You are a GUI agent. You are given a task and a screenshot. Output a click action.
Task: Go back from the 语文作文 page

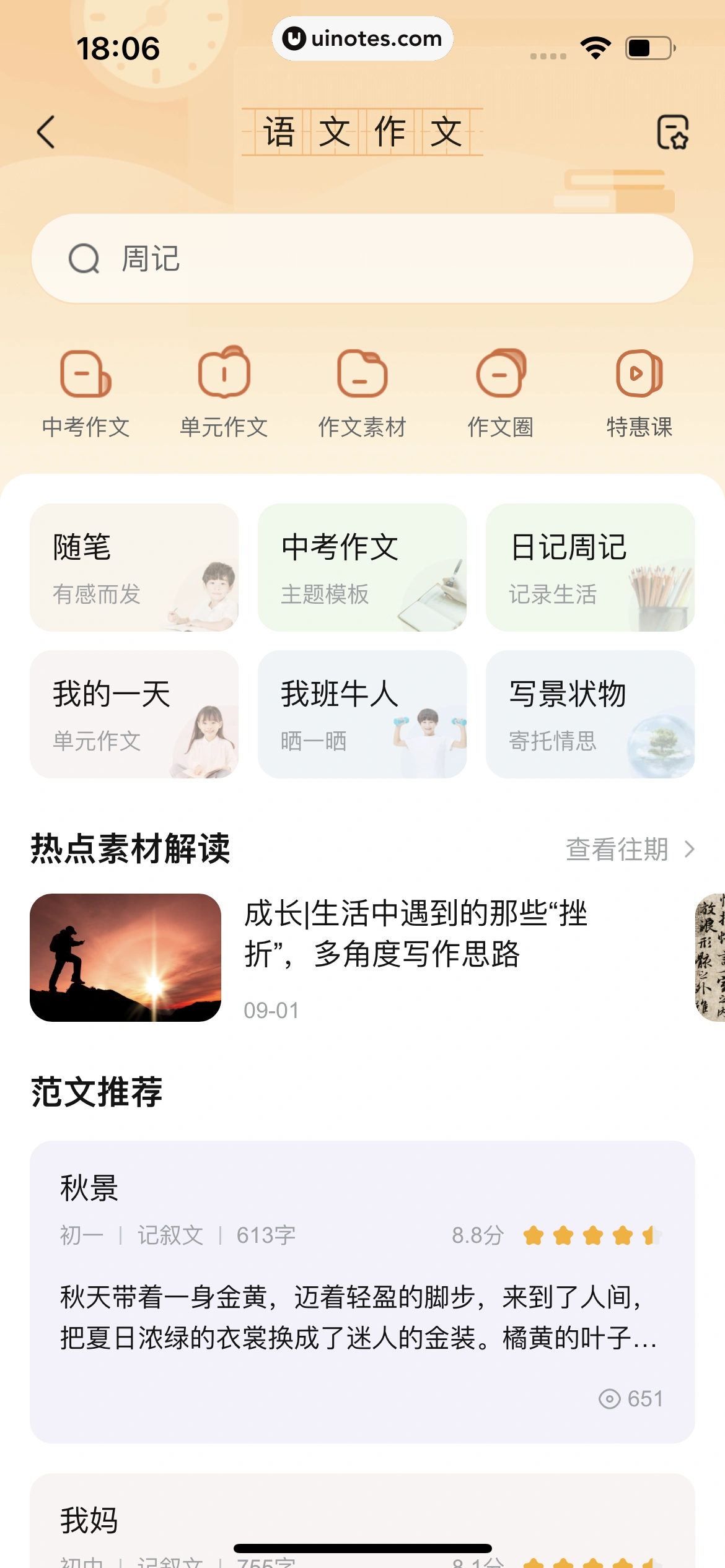46,132
